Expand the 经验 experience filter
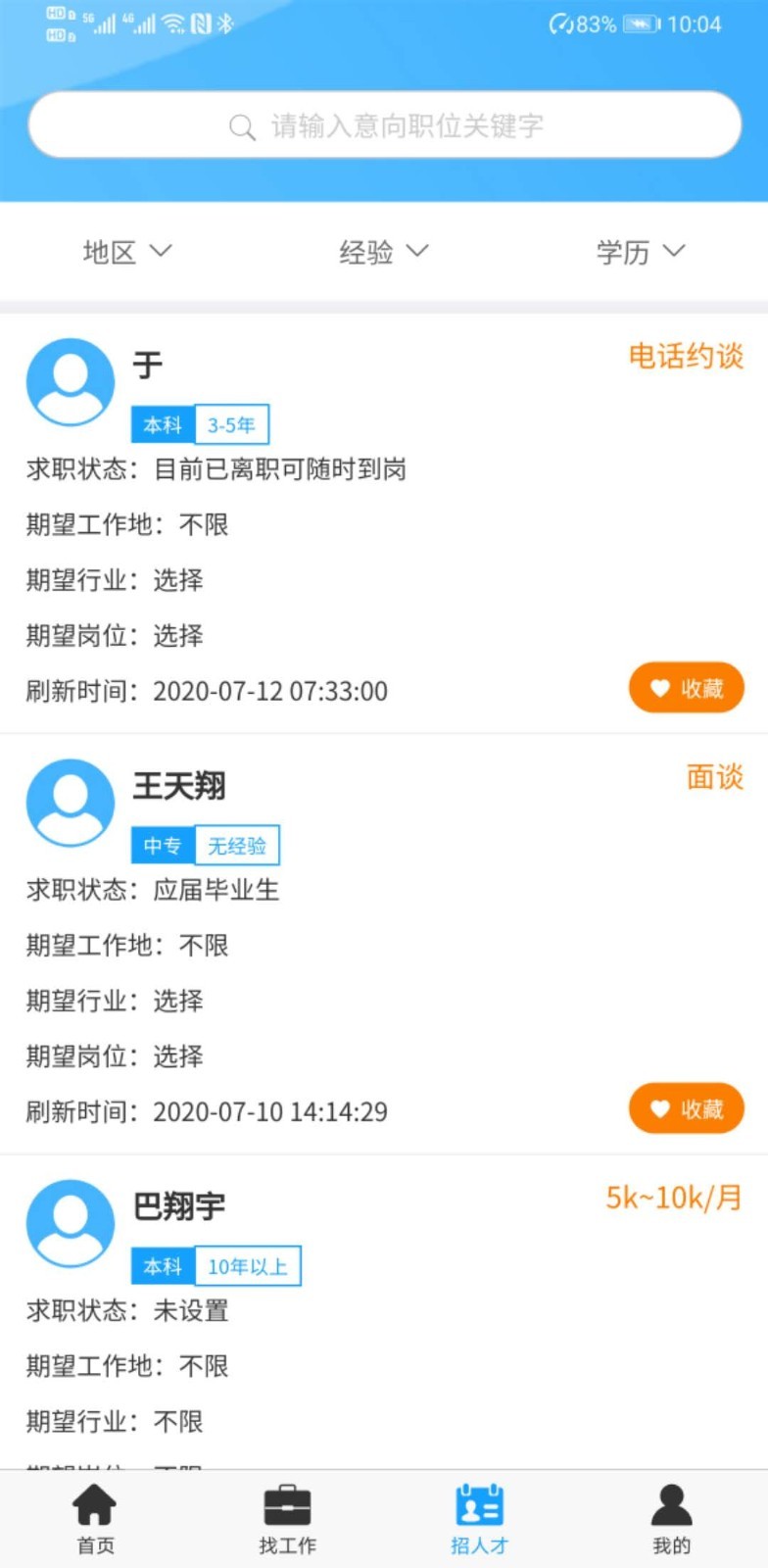Screen dimensions: 768x1568 [384, 252]
